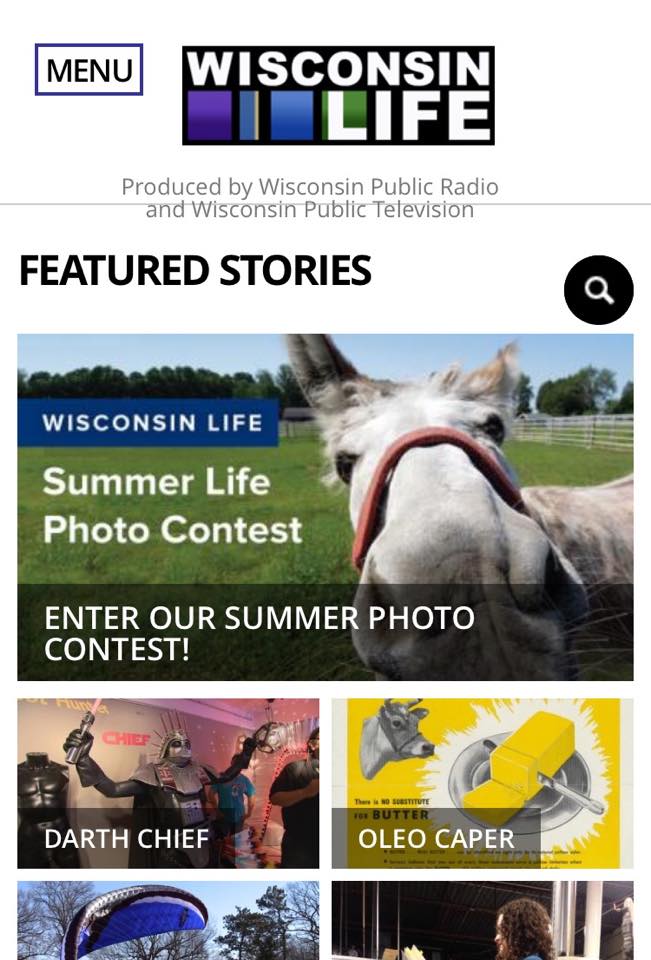View the Oleo Caper story

point(482,783)
